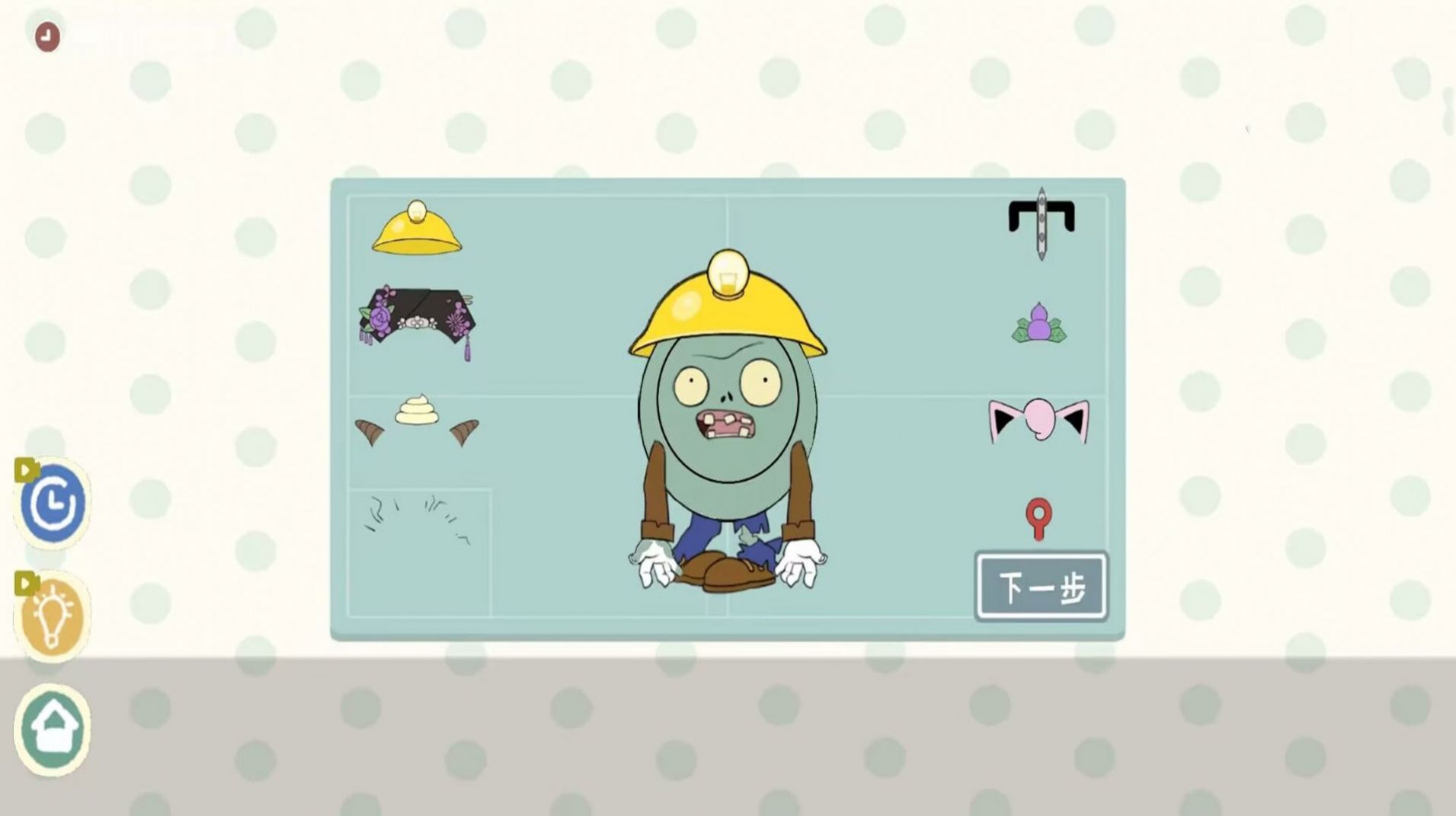Viewport: 1456px width, 816px height.
Task: Pick the pink cat ears accessory
Action: click(x=1038, y=421)
